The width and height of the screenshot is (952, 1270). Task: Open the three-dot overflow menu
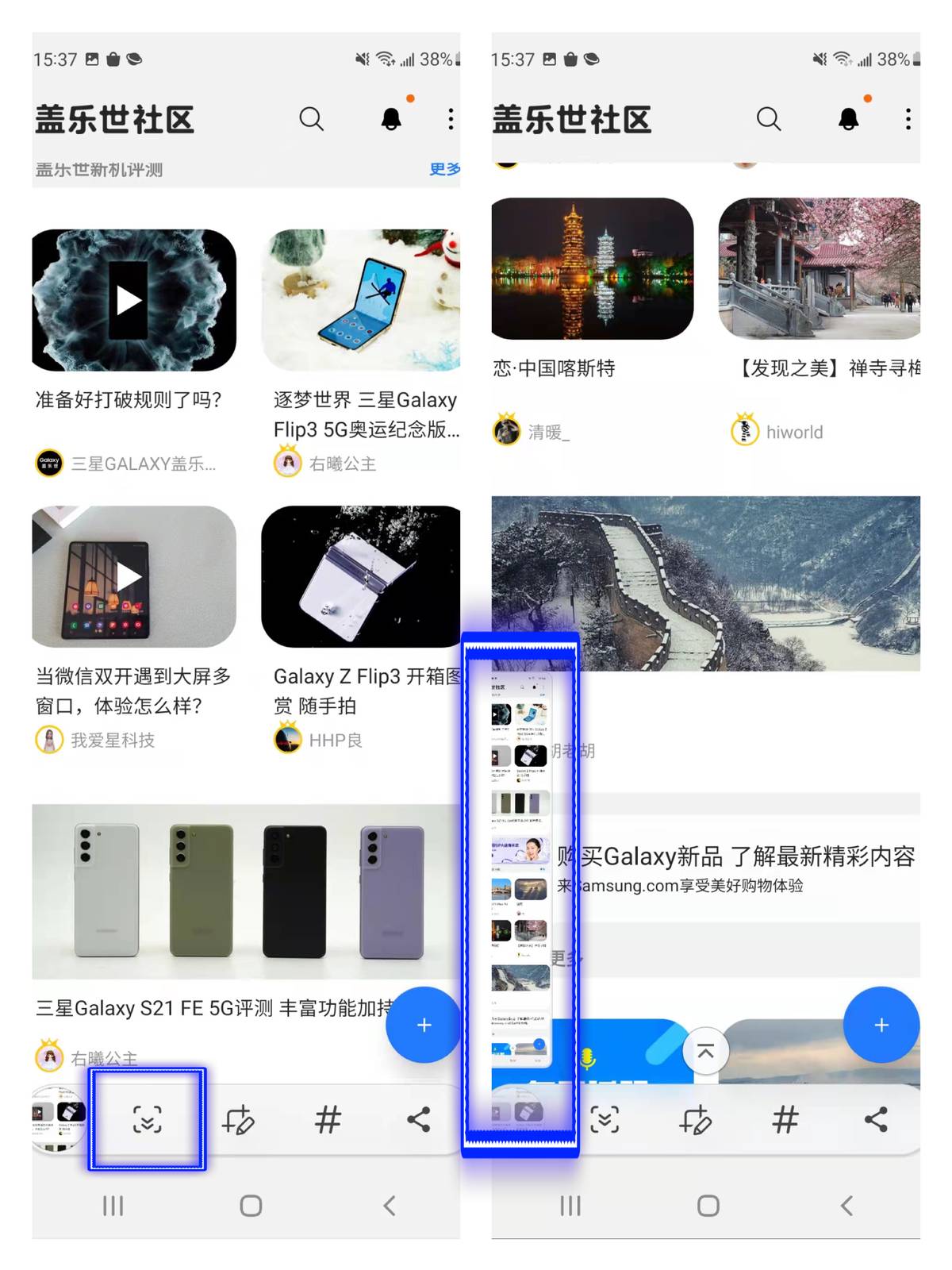450,118
